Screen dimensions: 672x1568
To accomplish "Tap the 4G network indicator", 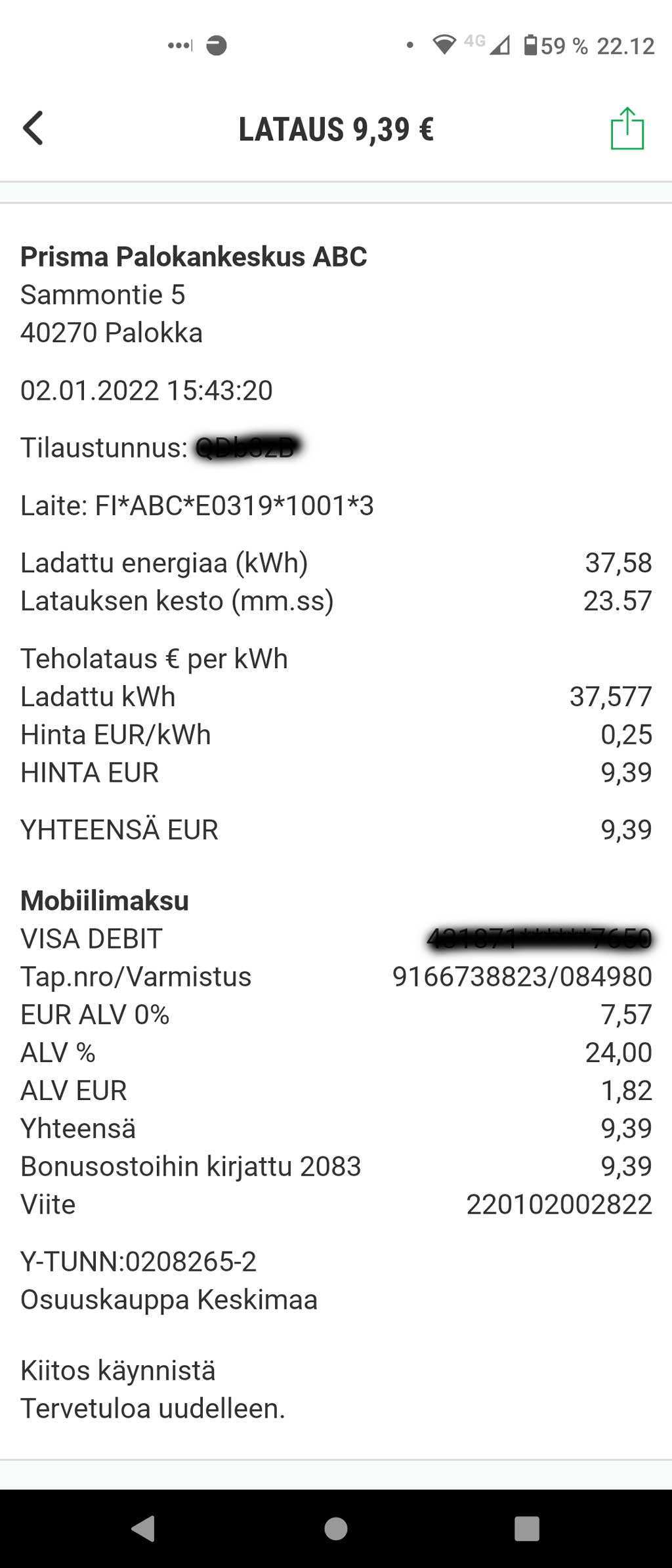I will coord(474,39).
